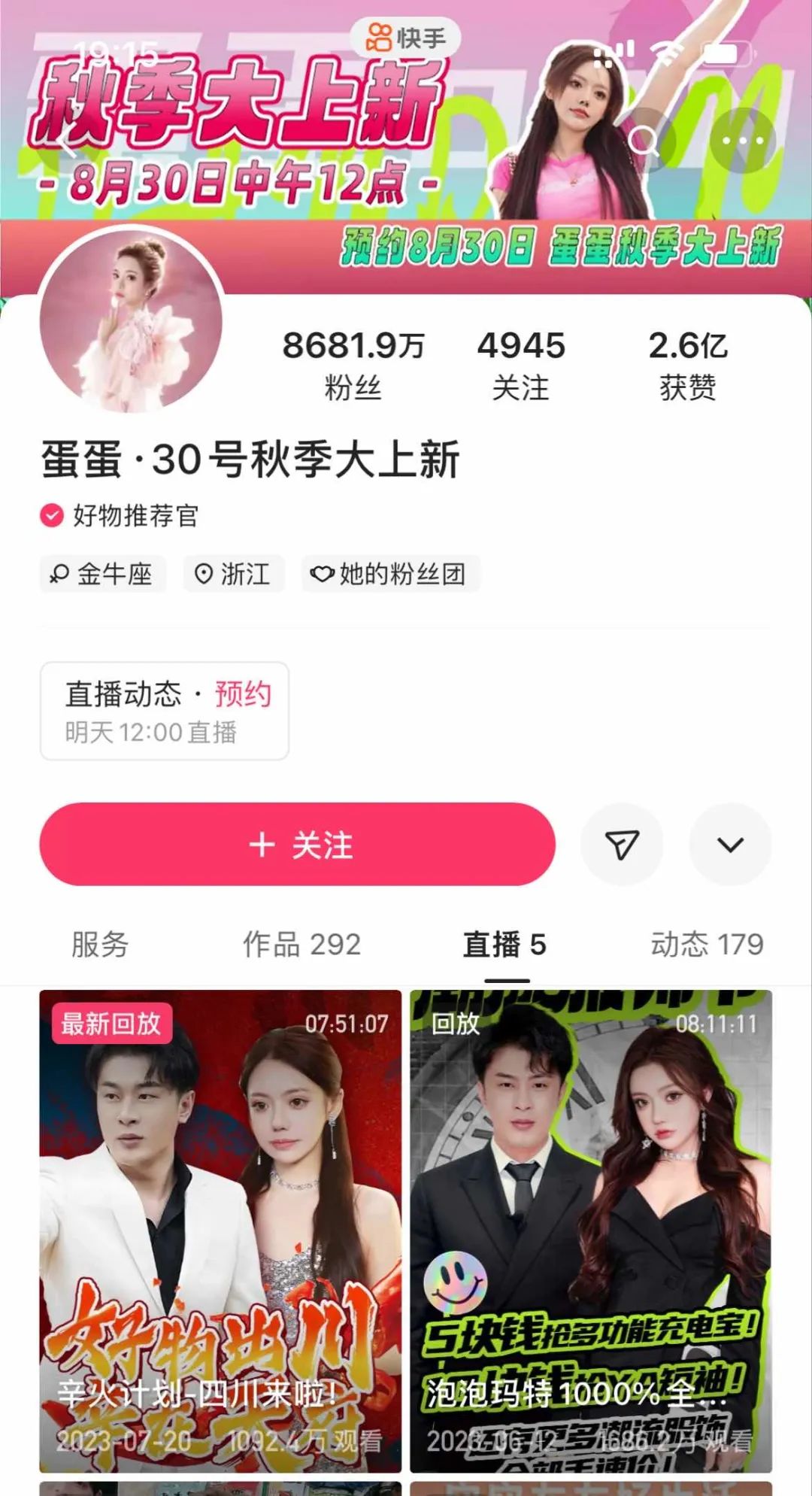Viewport: 812px width, 1496px height.
Task: Follow this account with + 关注
Action: point(298,845)
